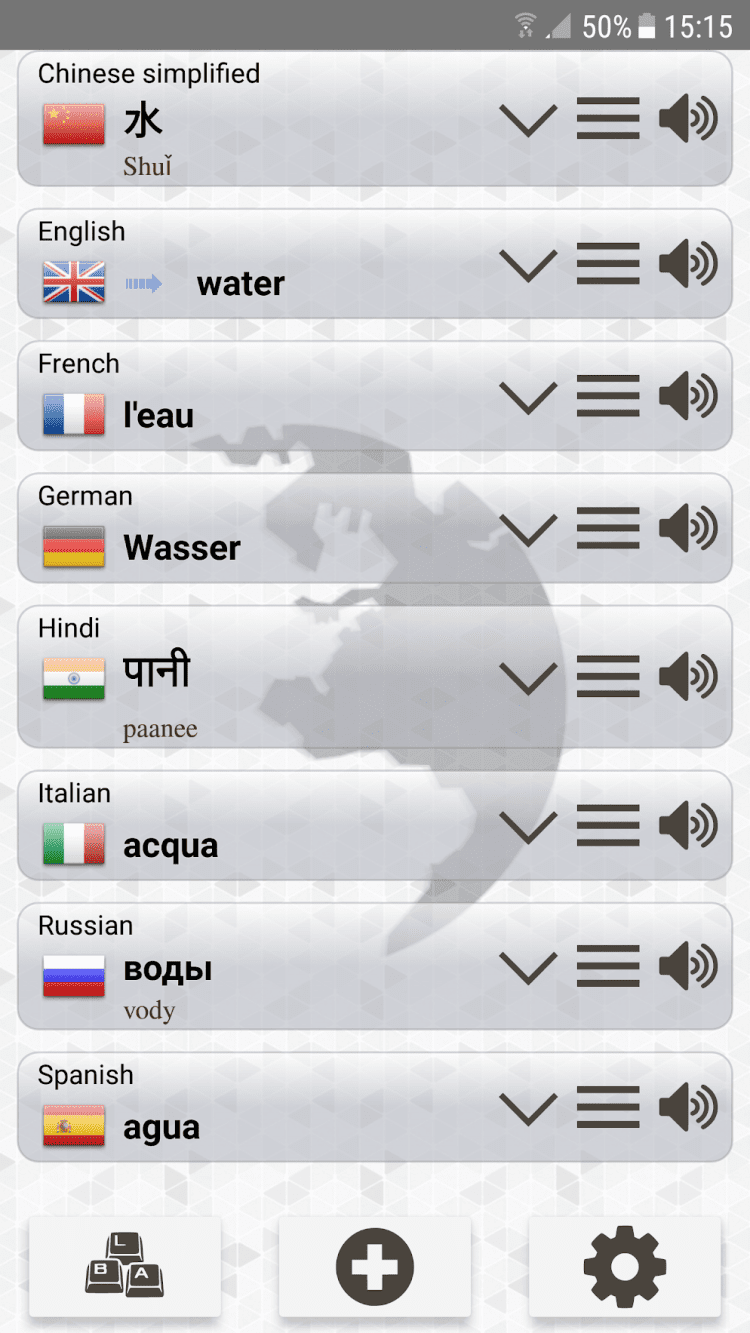
Task: Open the list menu for German
Action: pyautogui.click(x=608, y=528)
